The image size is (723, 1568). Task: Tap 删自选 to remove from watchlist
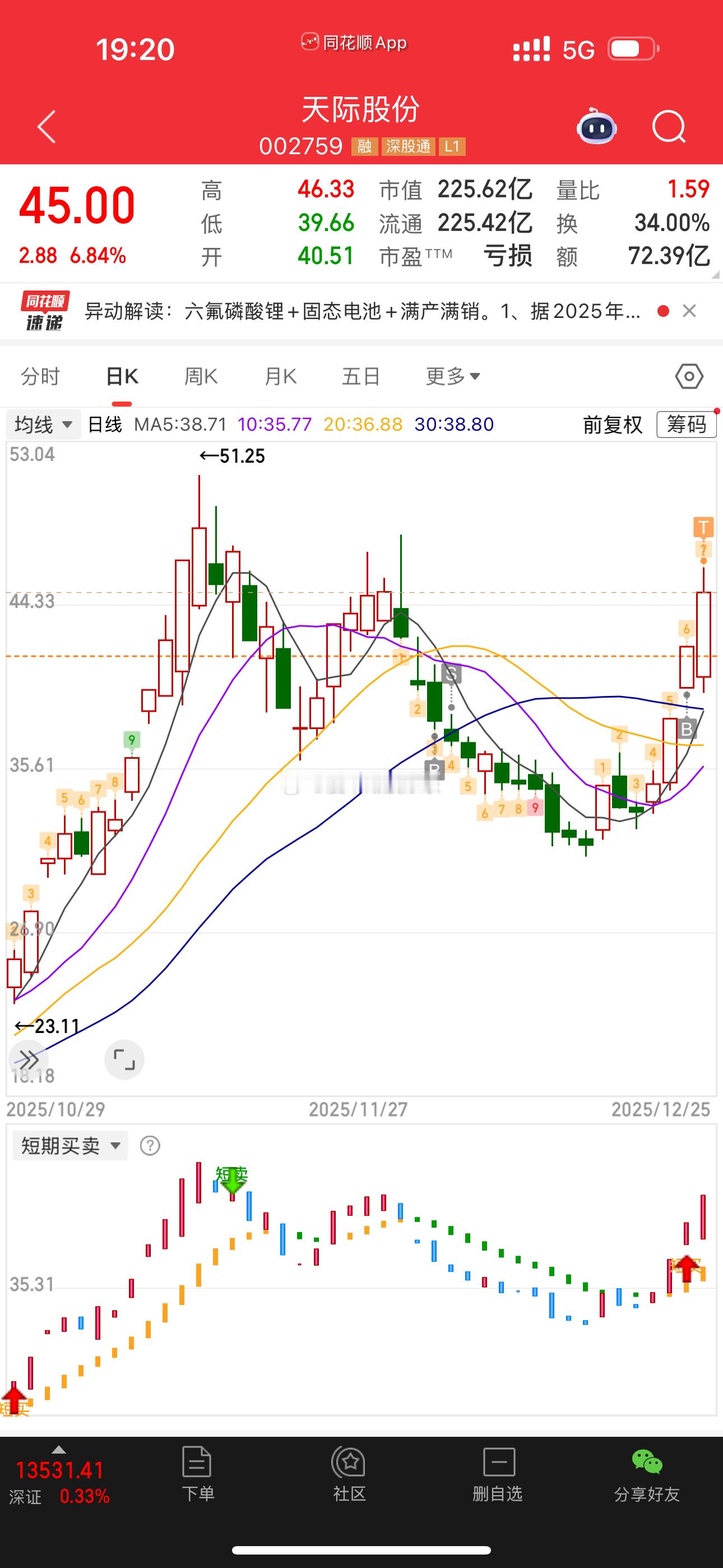[498, 1474]
